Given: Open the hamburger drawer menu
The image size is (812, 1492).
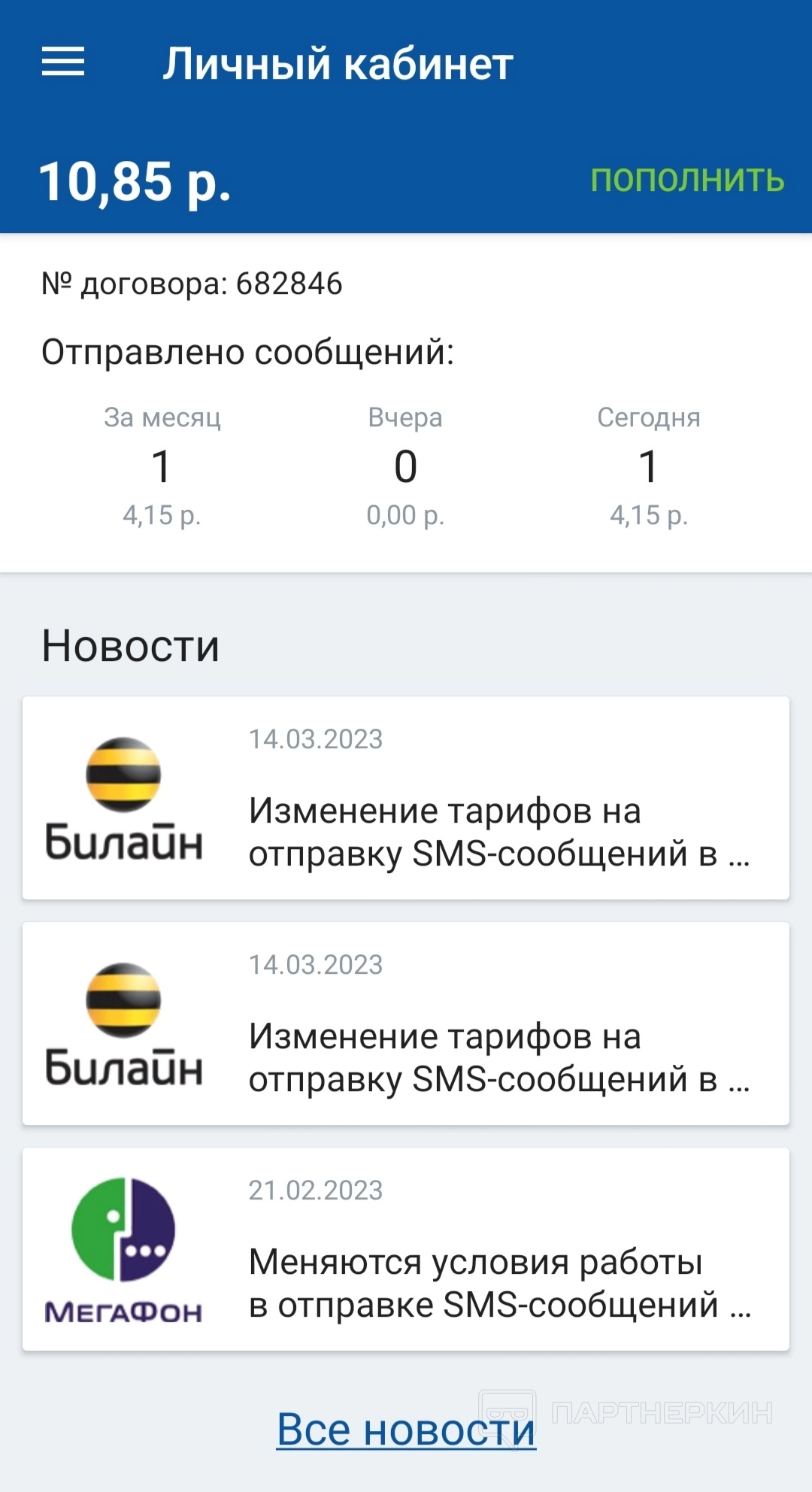Looking at the screenshot, I should [63, 62].
